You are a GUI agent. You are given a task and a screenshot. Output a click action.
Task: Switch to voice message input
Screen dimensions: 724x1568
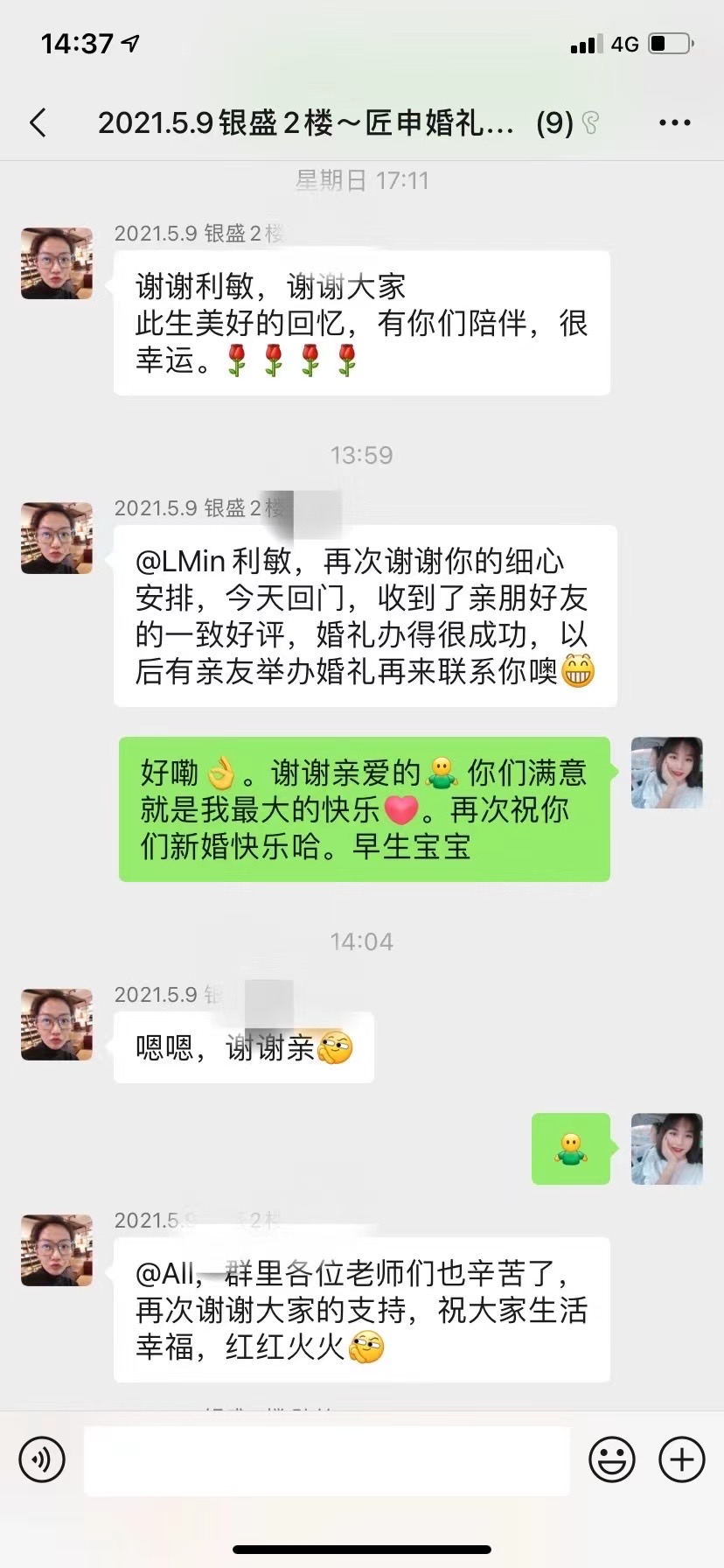[42, 1460]
